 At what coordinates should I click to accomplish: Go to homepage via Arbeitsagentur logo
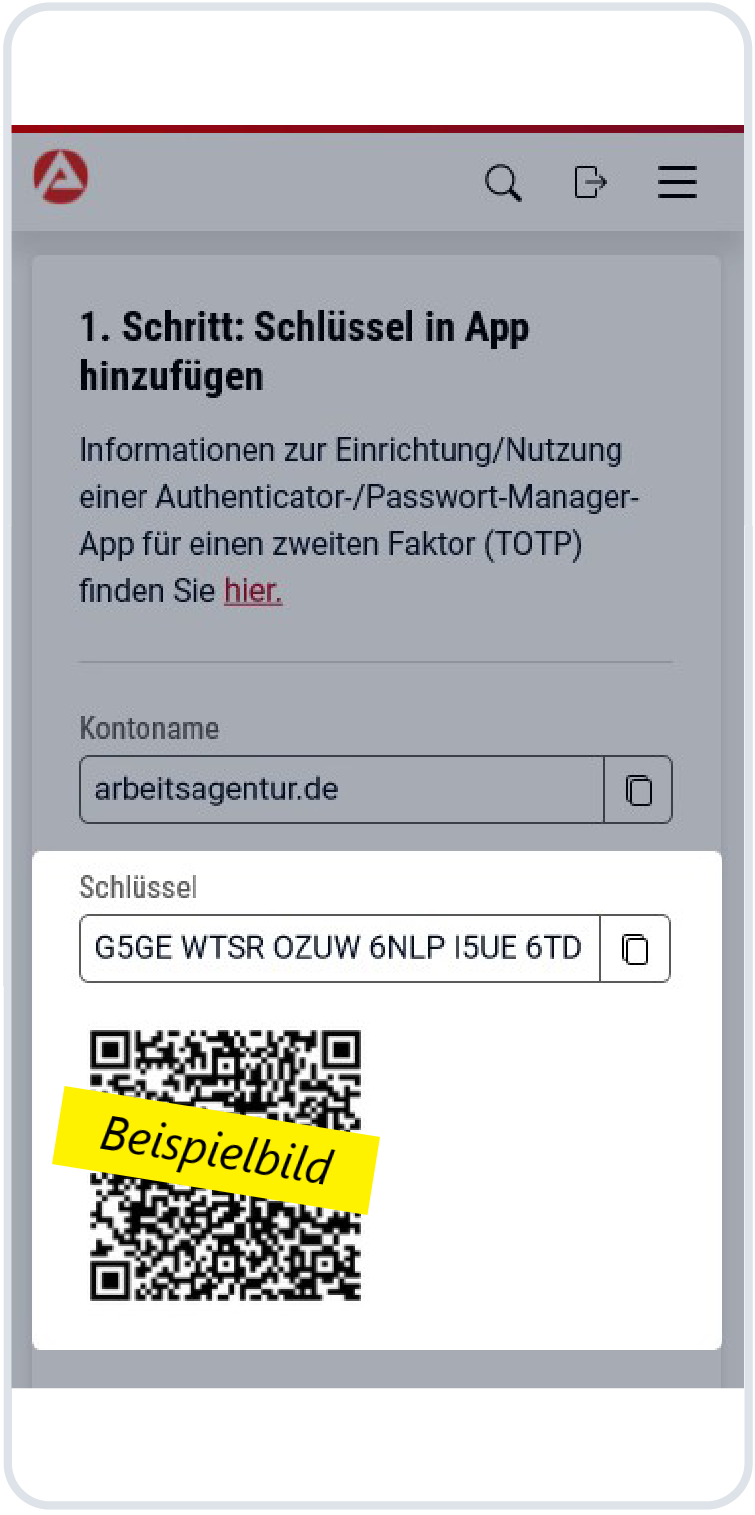(x=61, y=178)
